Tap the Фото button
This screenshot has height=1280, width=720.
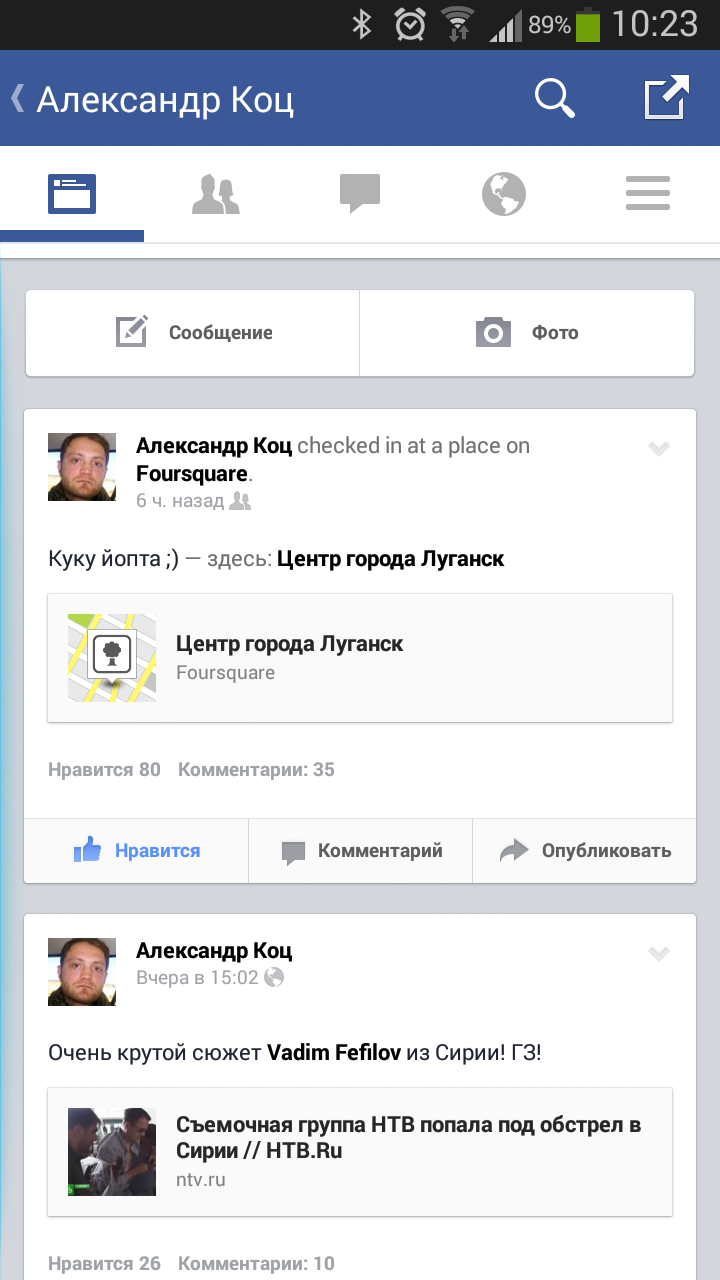click(x=527, y=333)
